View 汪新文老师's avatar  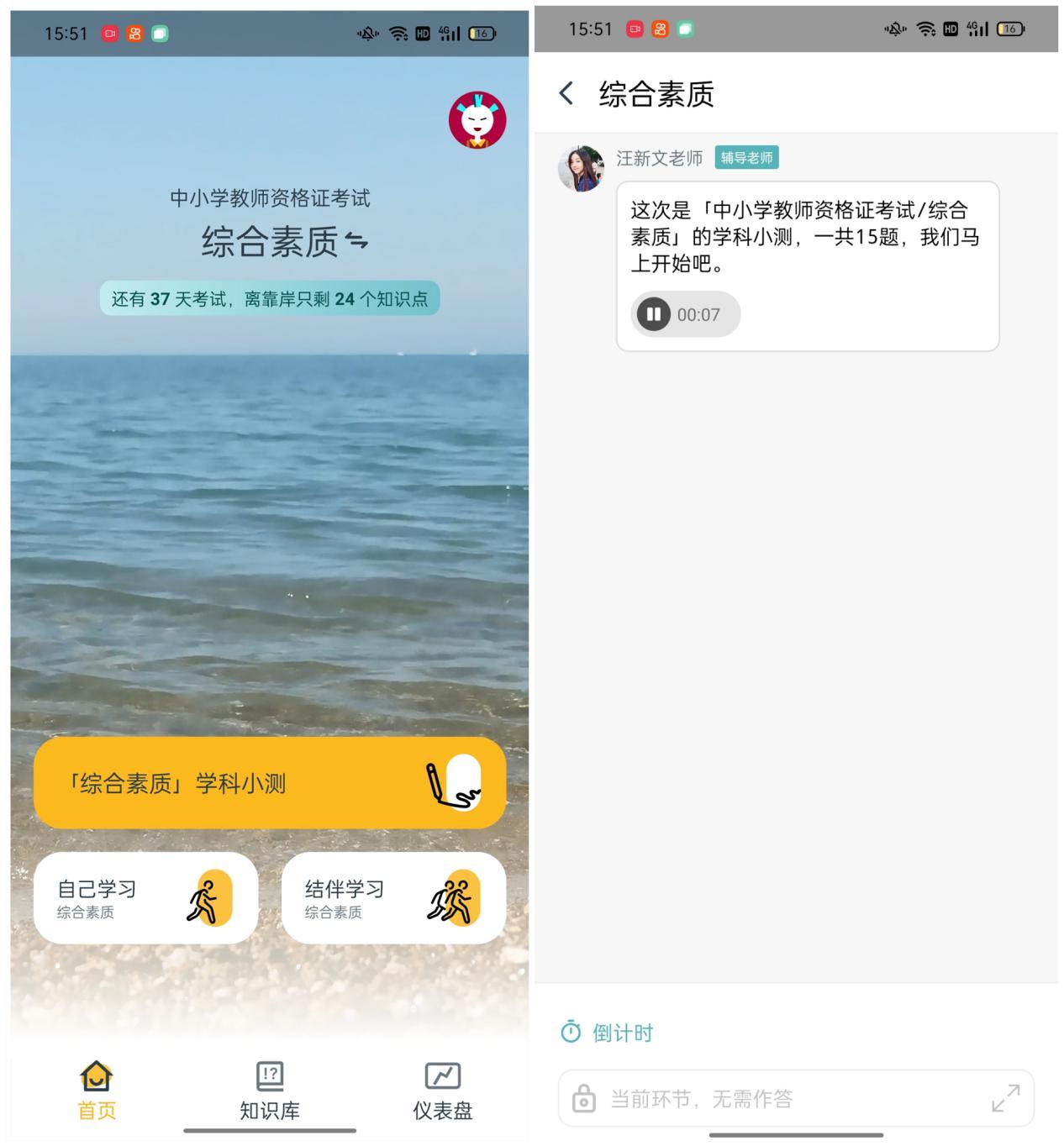tap(581, 168)
